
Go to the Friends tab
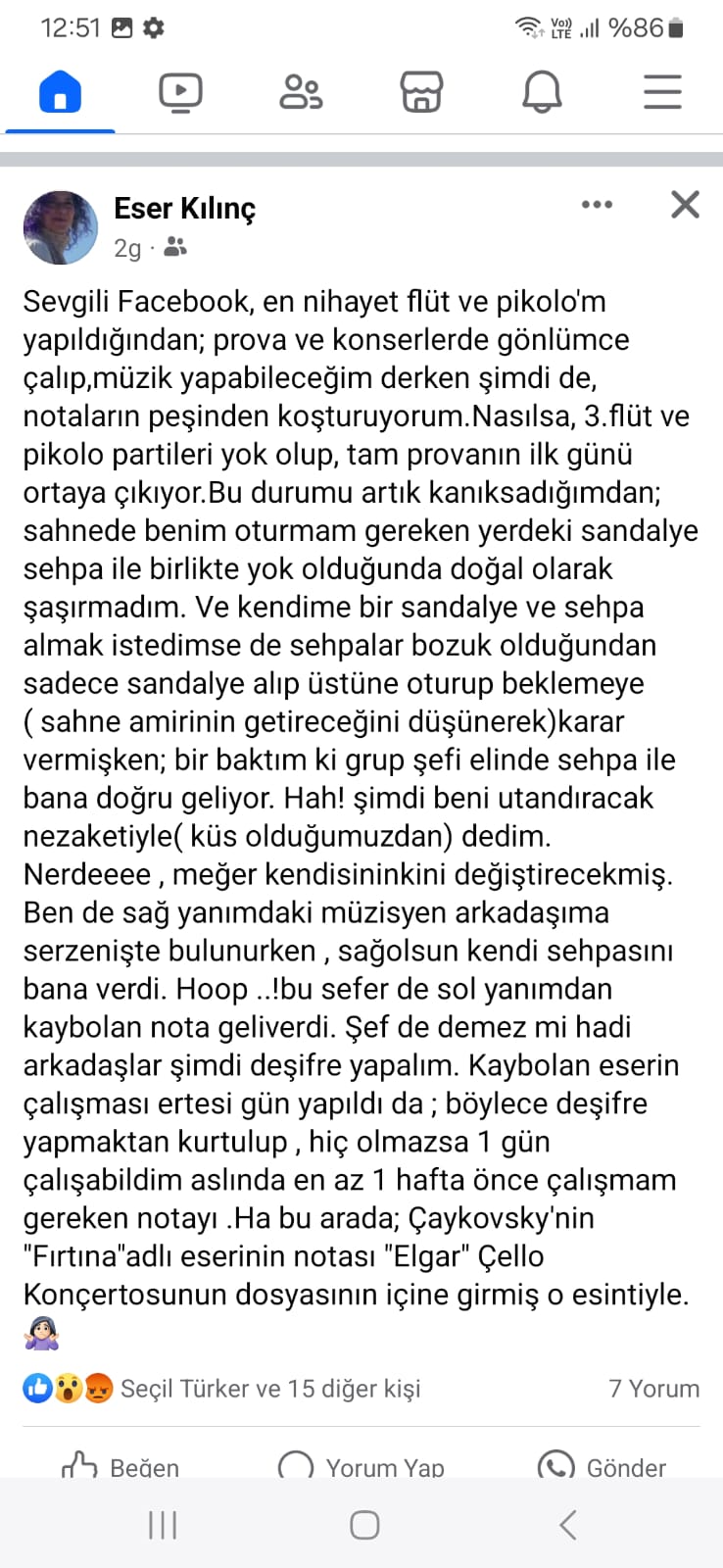point(301,93)
